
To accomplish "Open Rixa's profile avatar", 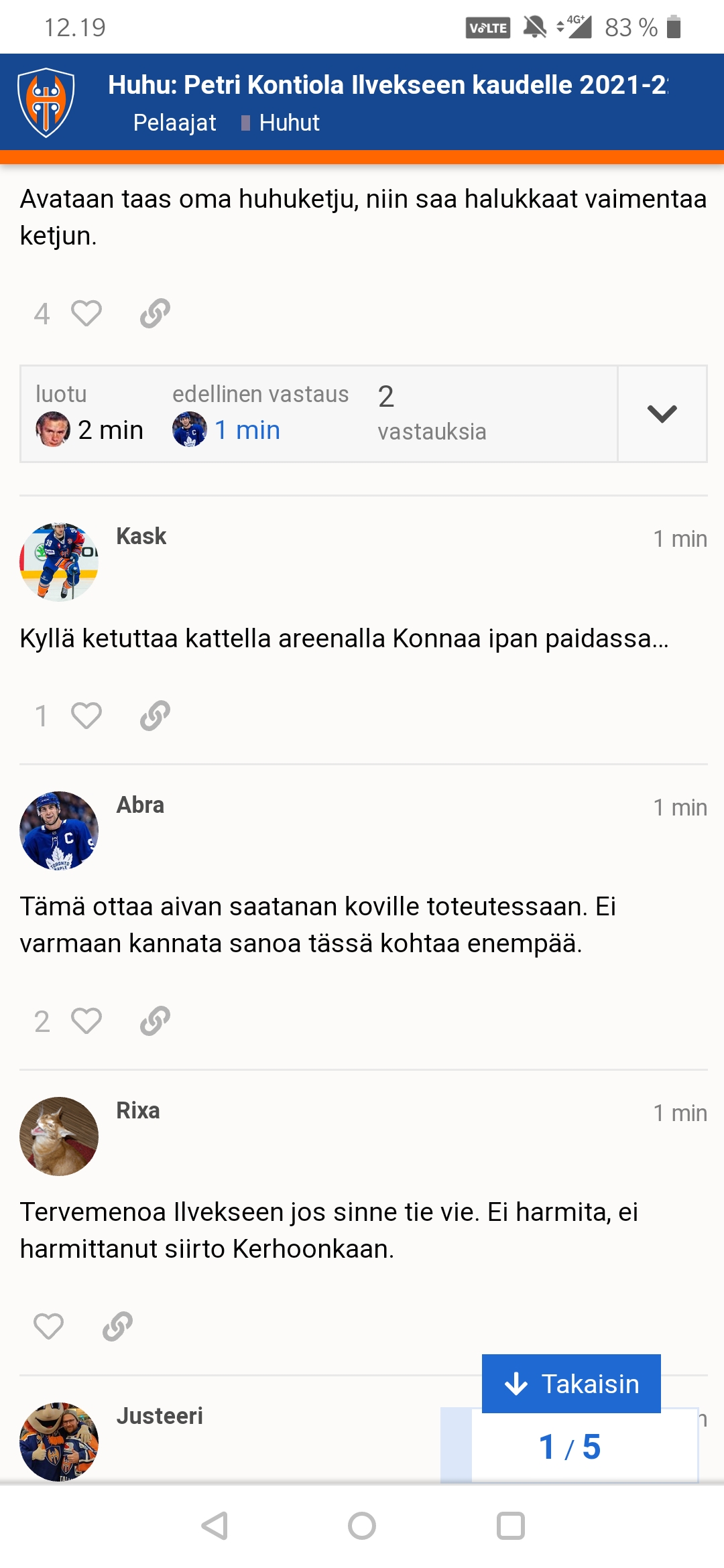I will (59, 1136).
